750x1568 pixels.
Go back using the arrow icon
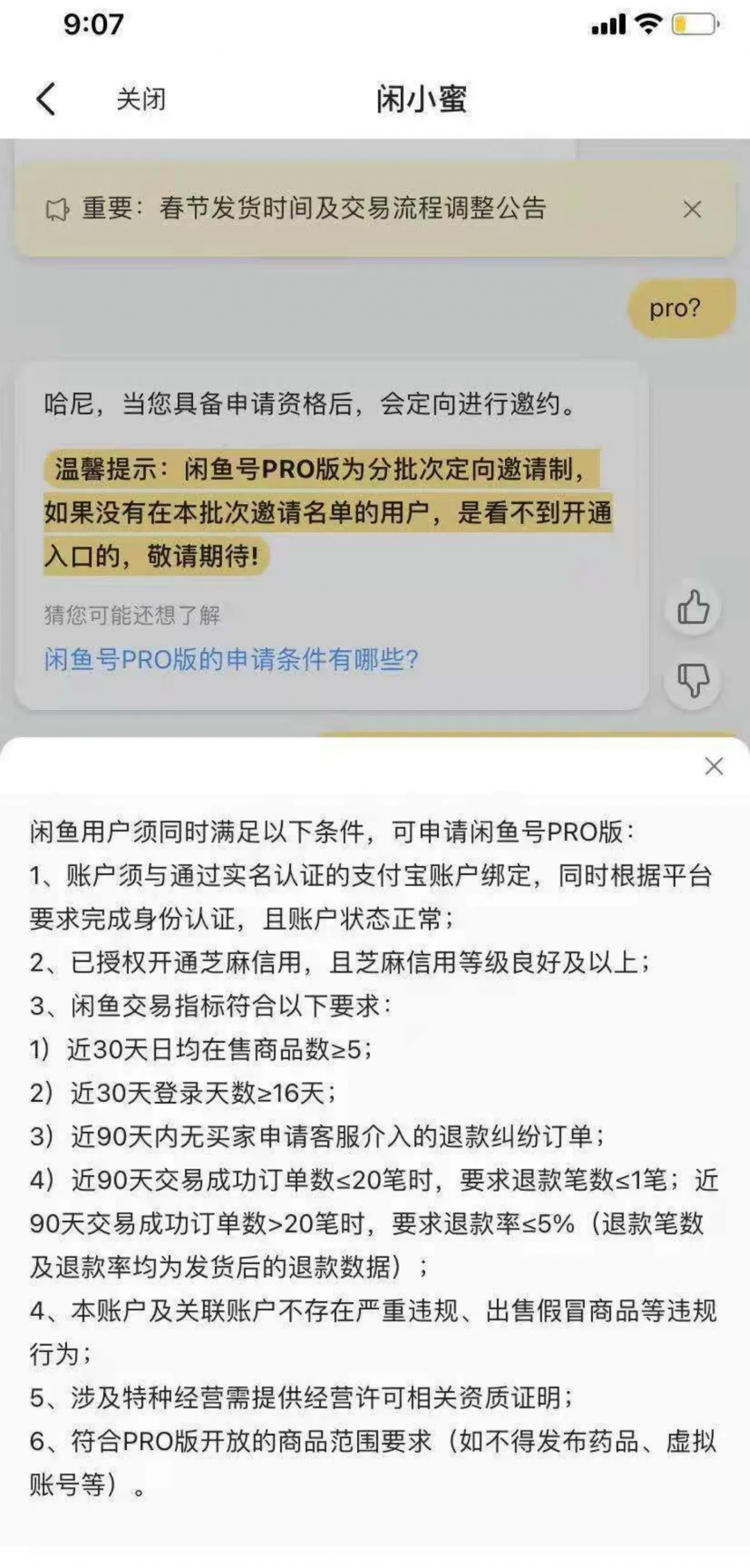pos(47,99)
